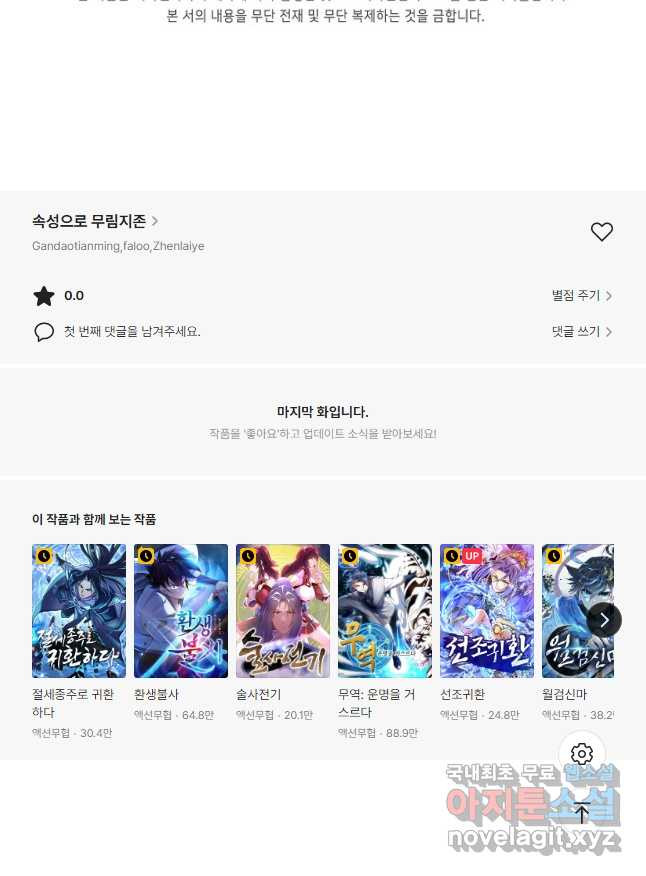646x876 pixels.
Task: Jump to top with the up arrow
Action: point(582,812)
